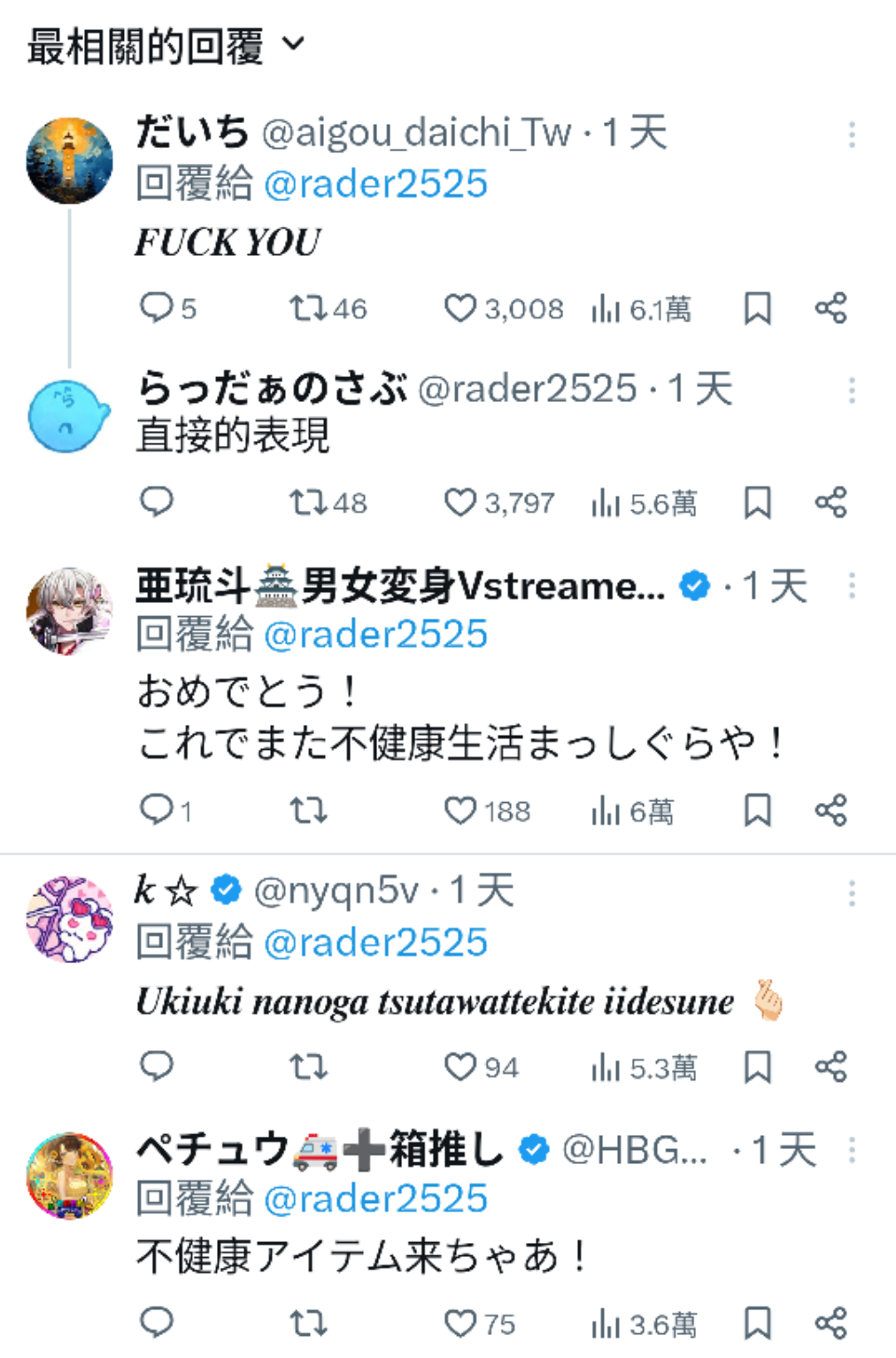Like 亜琉斗's おめでとう reply
896x1358 pixels.
pyautogui.click(x=460, y=811)
